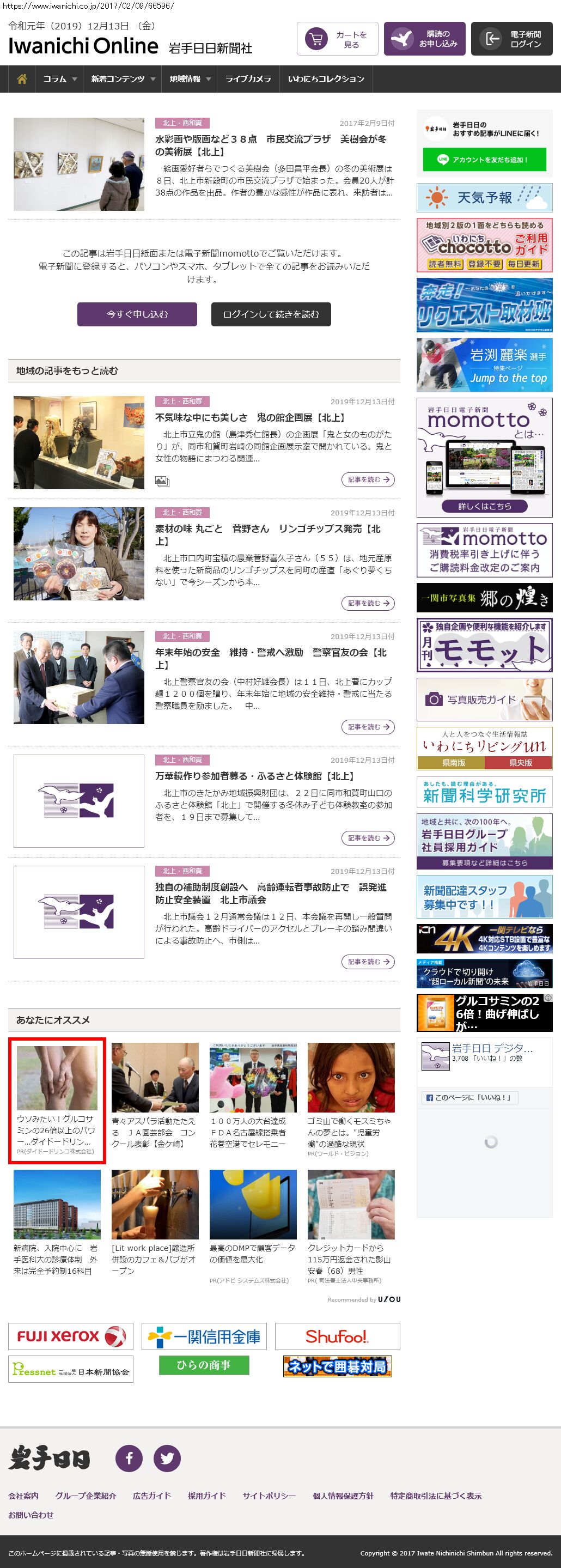
Task: Open the home icon in navigation bar
Action: click(22, 79)
